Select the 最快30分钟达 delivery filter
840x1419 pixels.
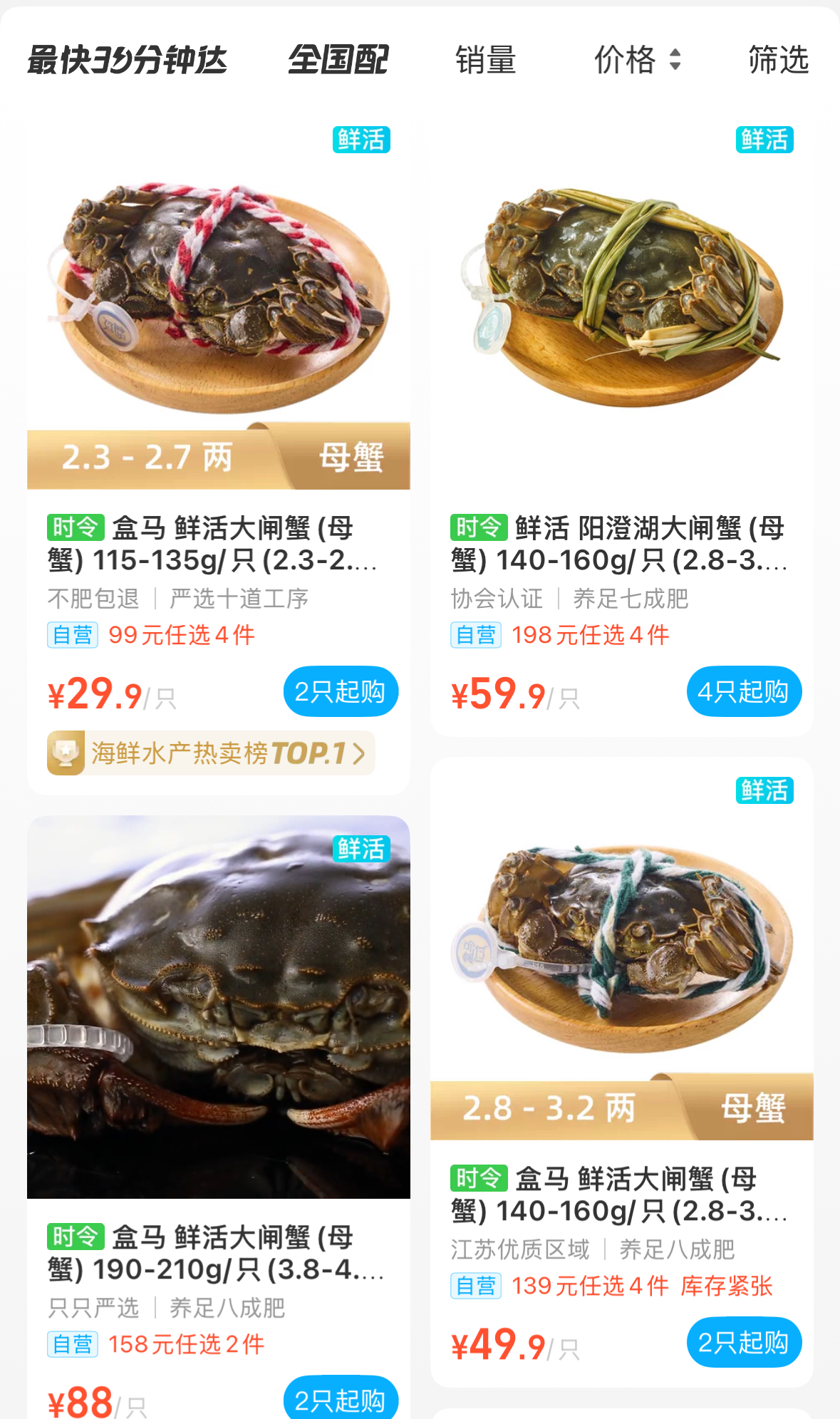click(x=127, y=60)
